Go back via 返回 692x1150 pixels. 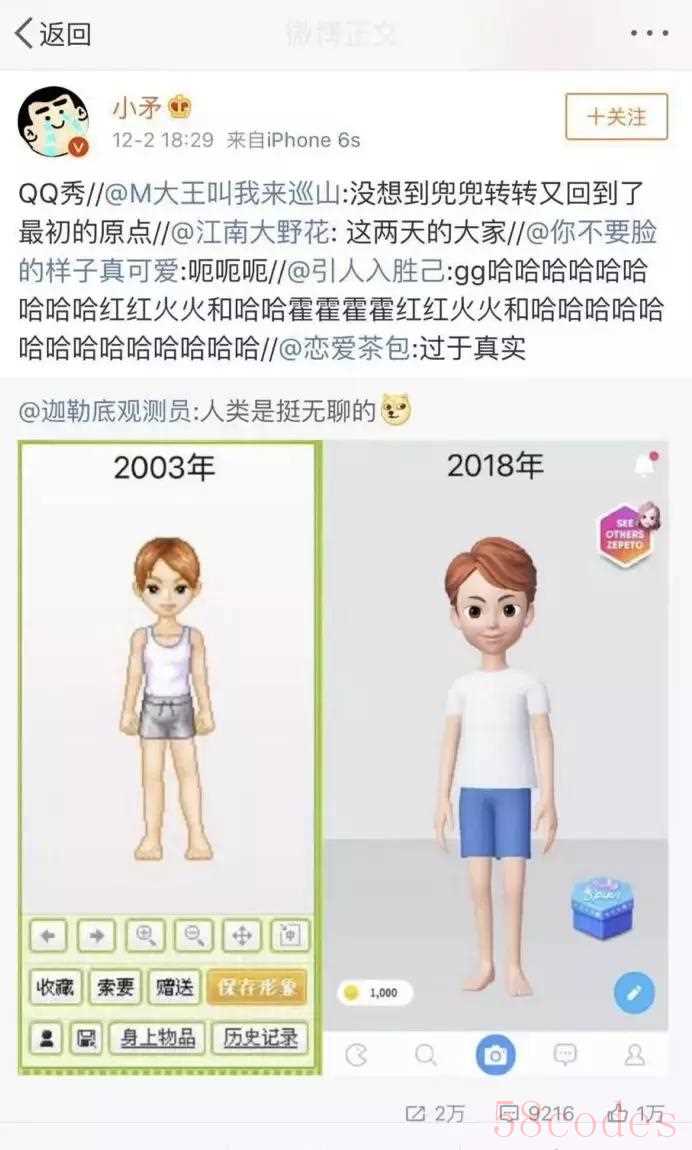click(54, 34)
